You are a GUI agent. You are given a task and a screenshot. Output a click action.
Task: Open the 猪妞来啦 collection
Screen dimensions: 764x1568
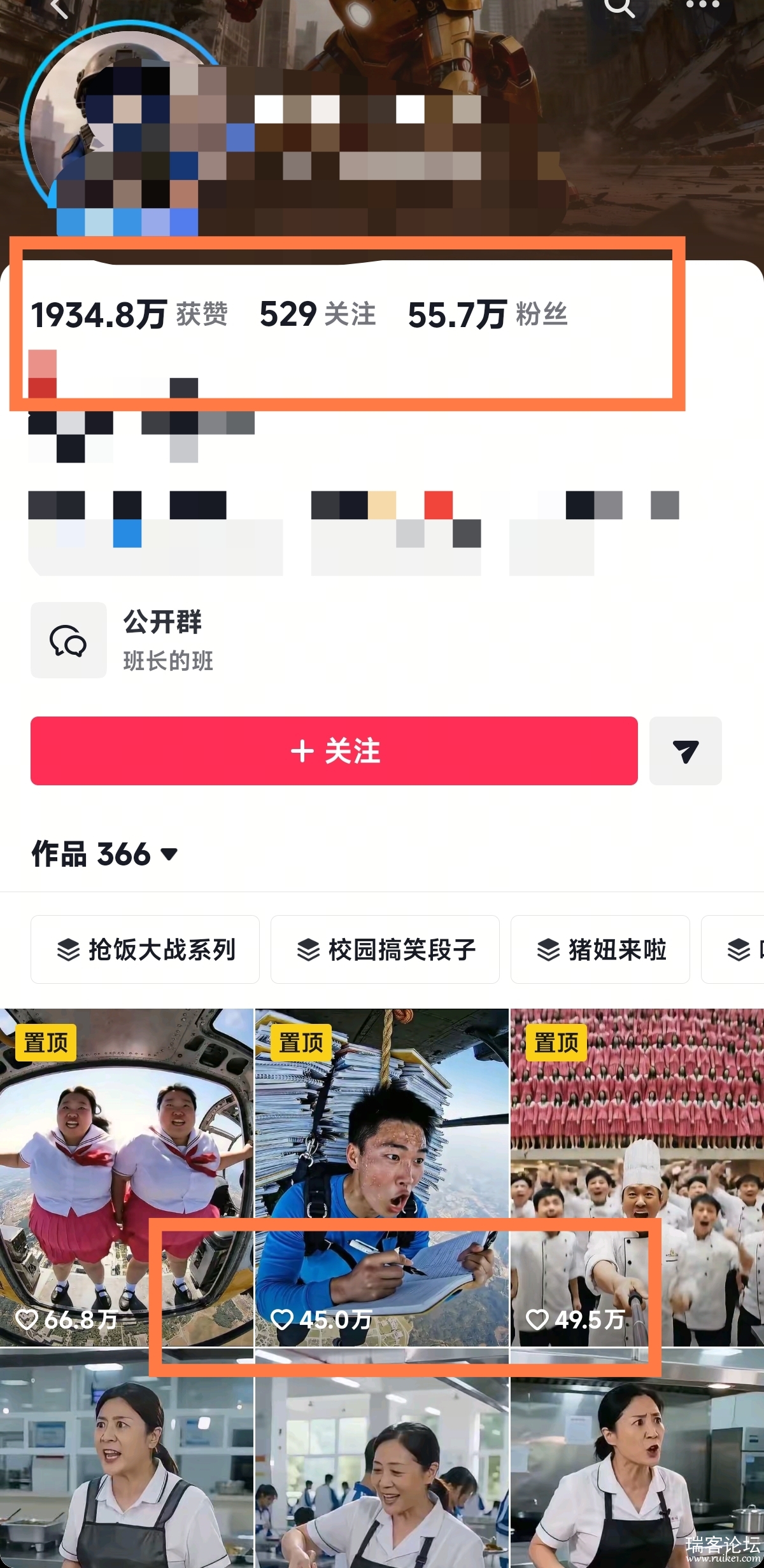click(600, 949)
